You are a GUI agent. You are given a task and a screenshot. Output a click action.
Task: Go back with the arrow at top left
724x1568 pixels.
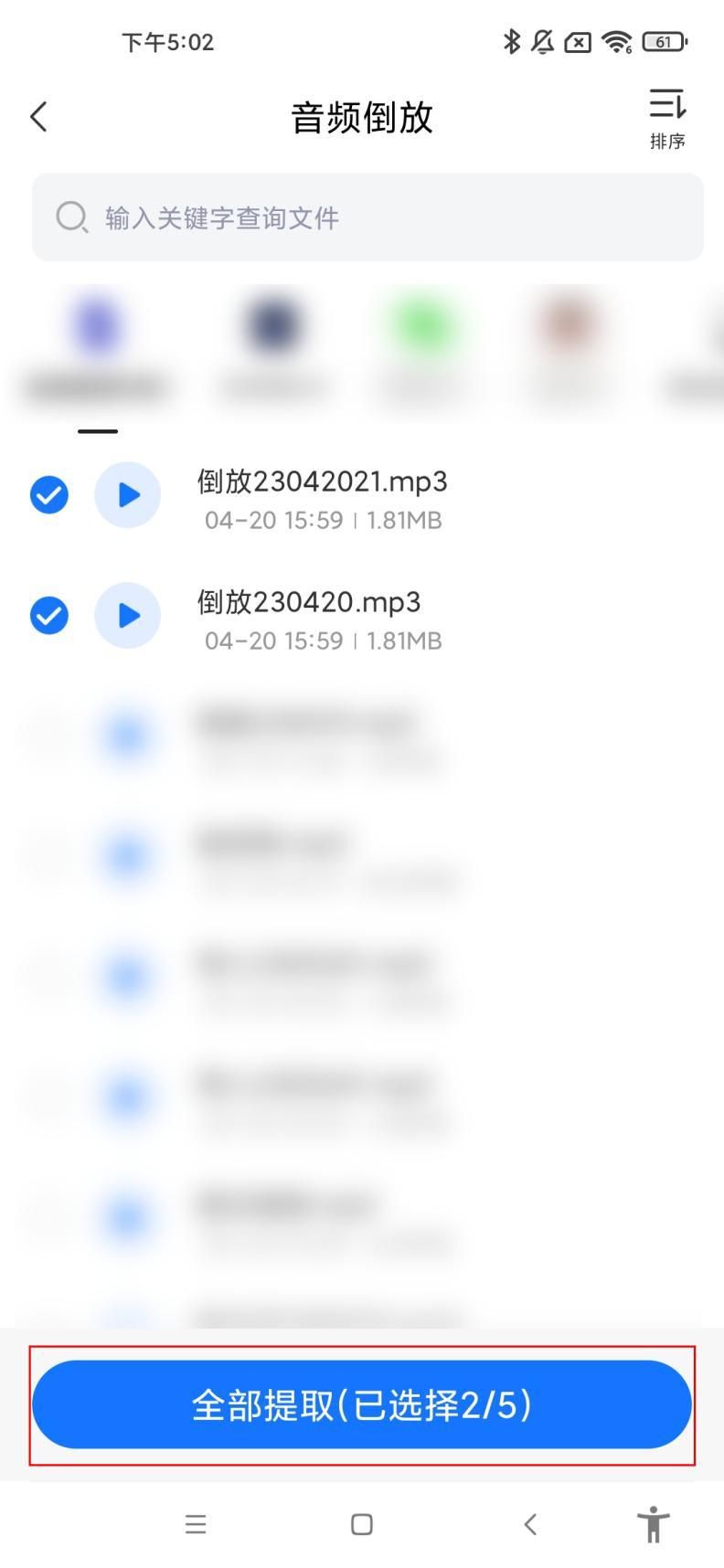[38, 117]
